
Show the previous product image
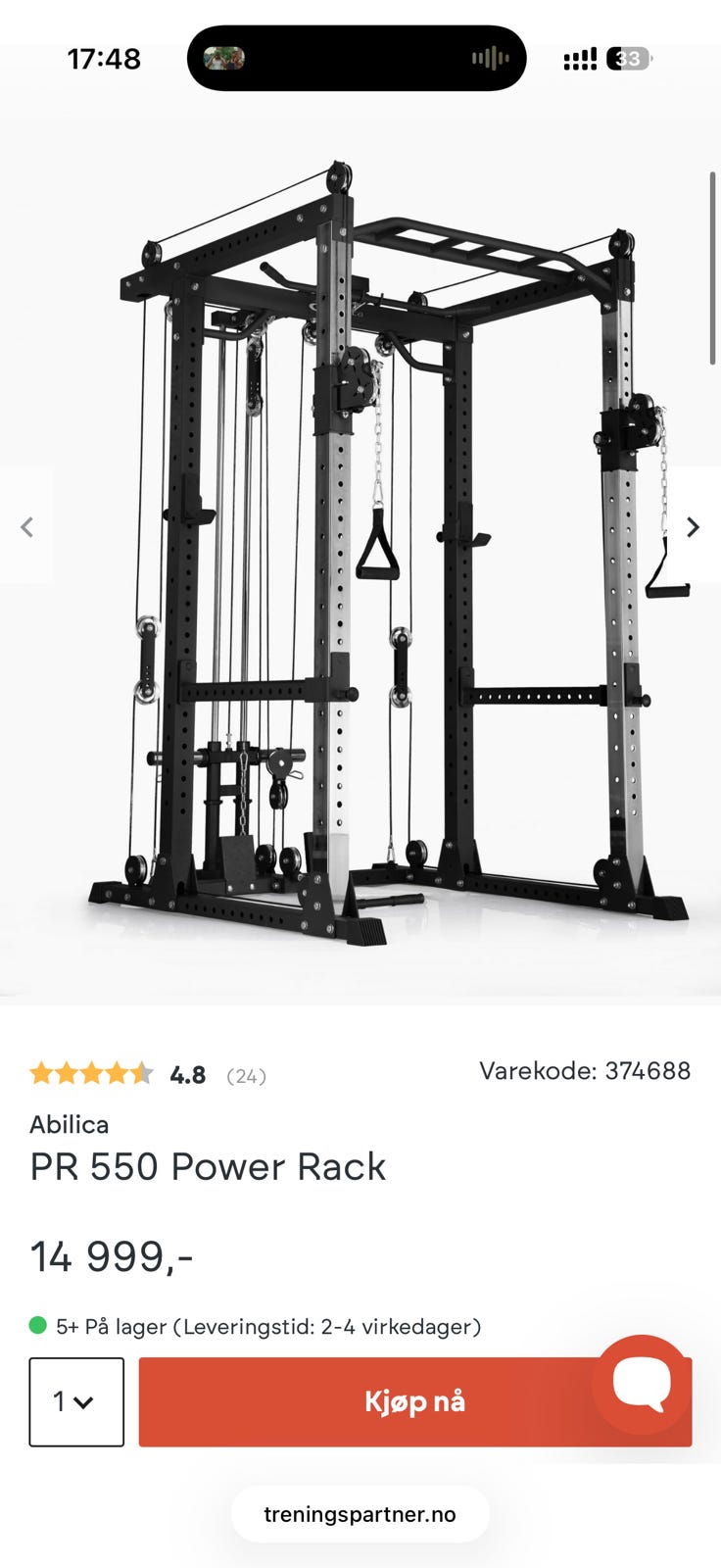pyautogui.click(x=26, y=527)
